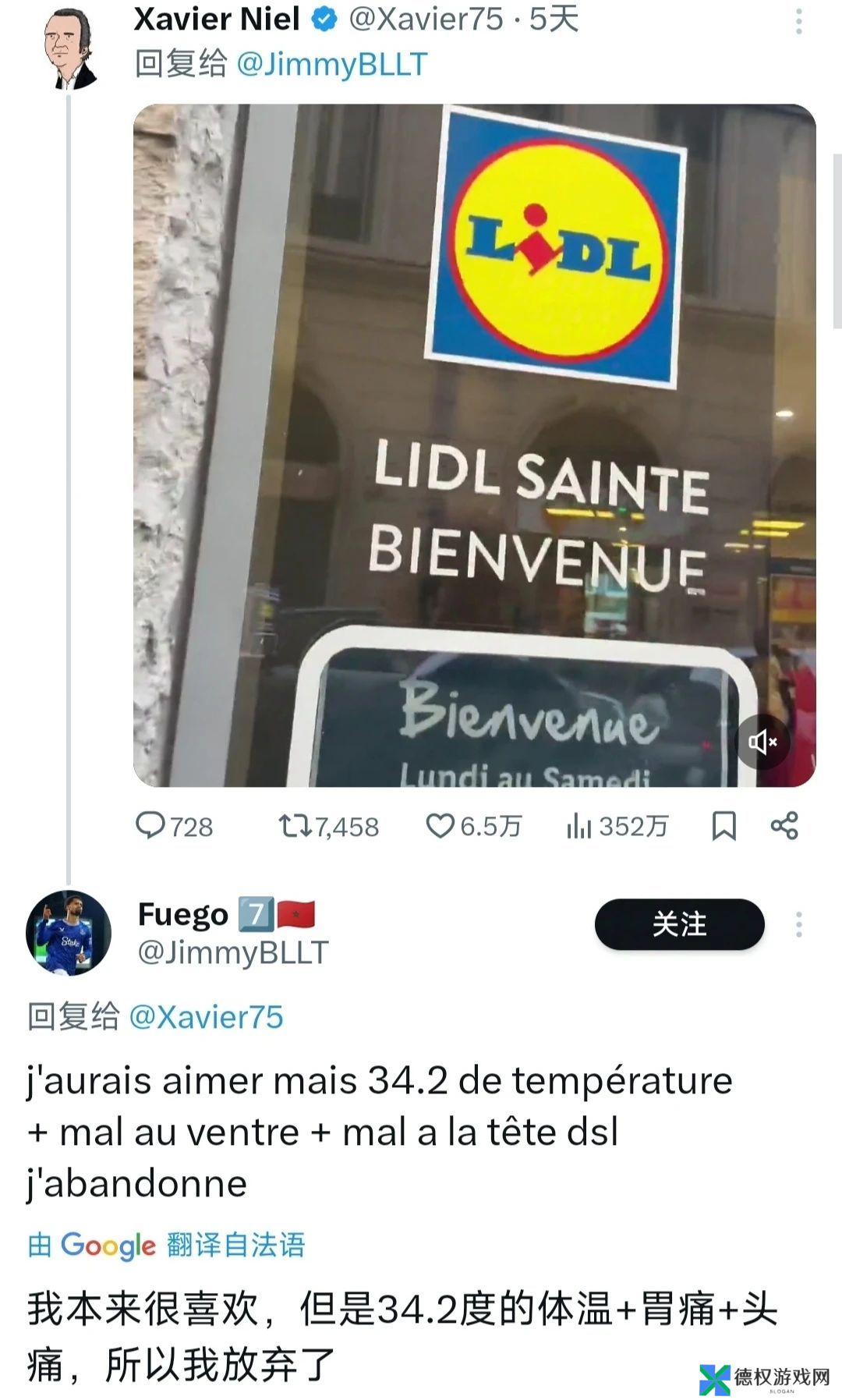This screenshot has width=842, height=1400.
Task: Reply to Xavier Niel's tweet with 728 comments
Action: (x=150, y=825)
